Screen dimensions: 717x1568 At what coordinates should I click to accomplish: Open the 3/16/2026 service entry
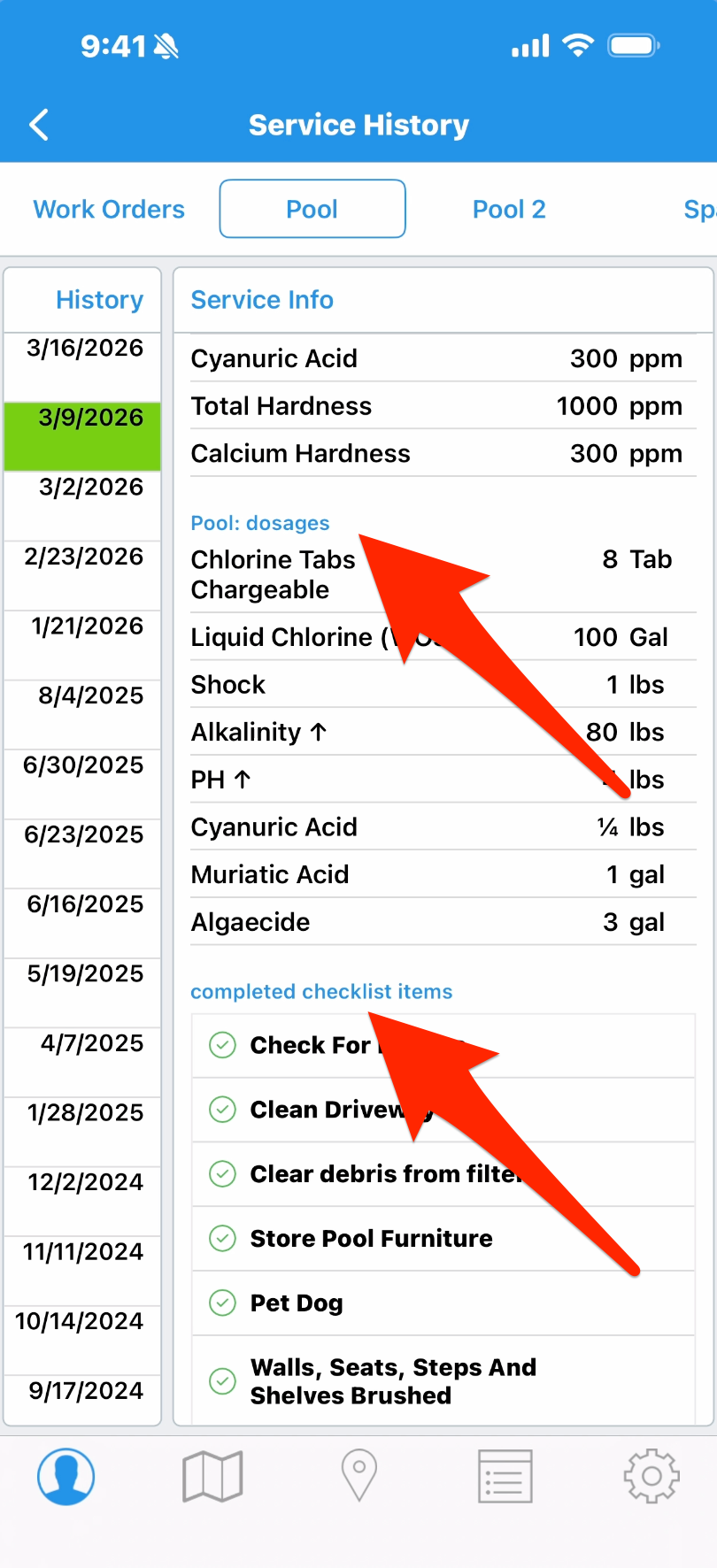pos(84,349)
